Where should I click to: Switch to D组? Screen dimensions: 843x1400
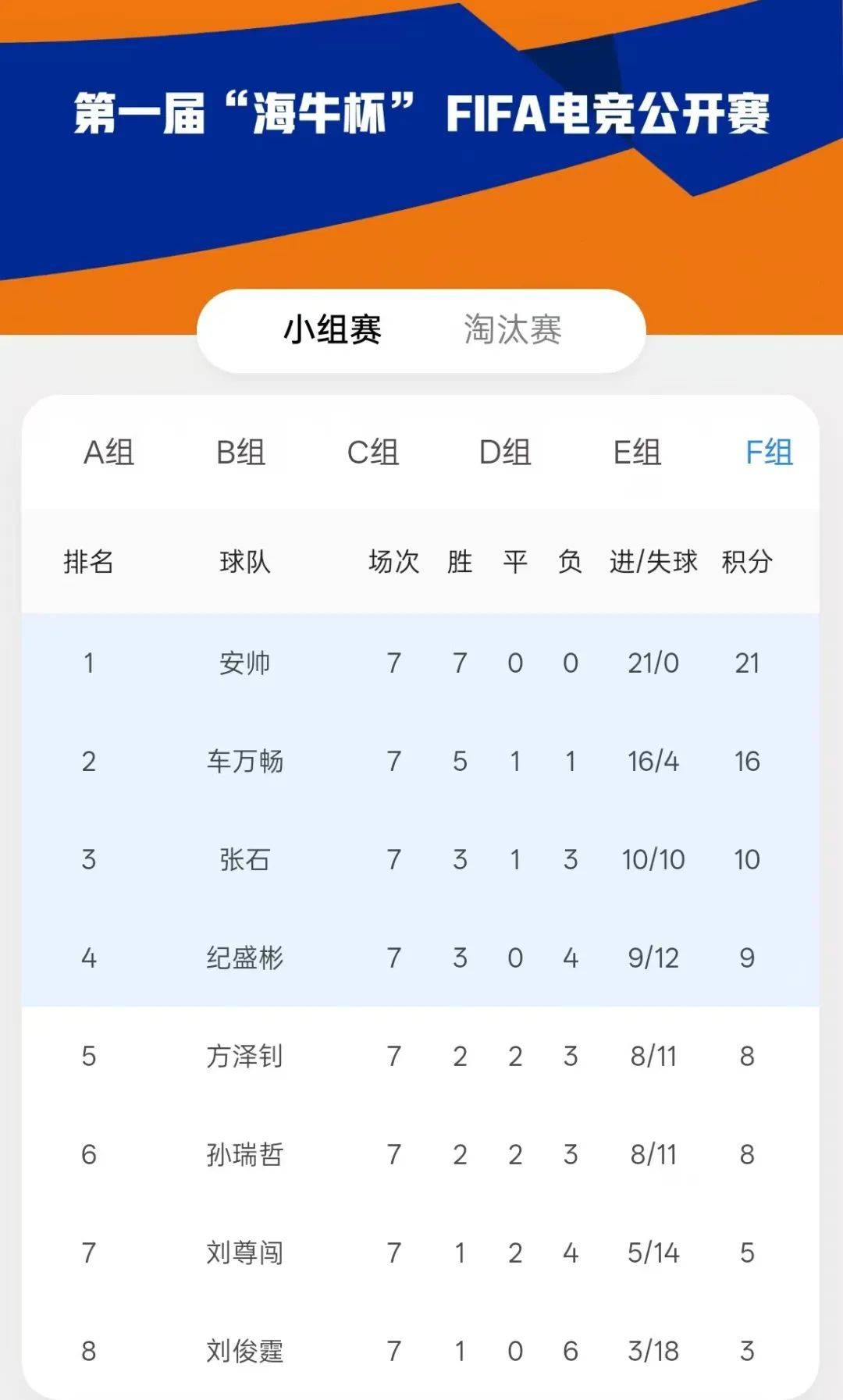pos(505,453)
